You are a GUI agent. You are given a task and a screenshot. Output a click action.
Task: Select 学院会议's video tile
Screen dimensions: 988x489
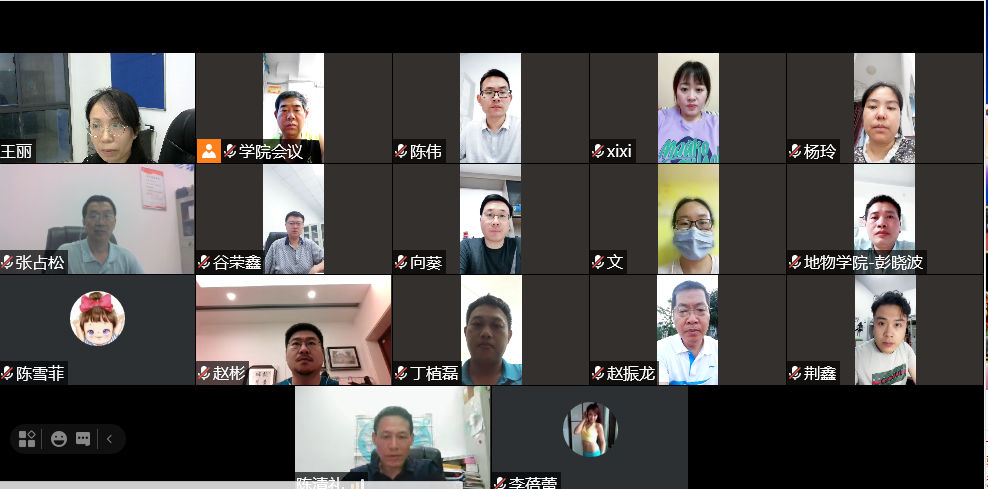293,108
